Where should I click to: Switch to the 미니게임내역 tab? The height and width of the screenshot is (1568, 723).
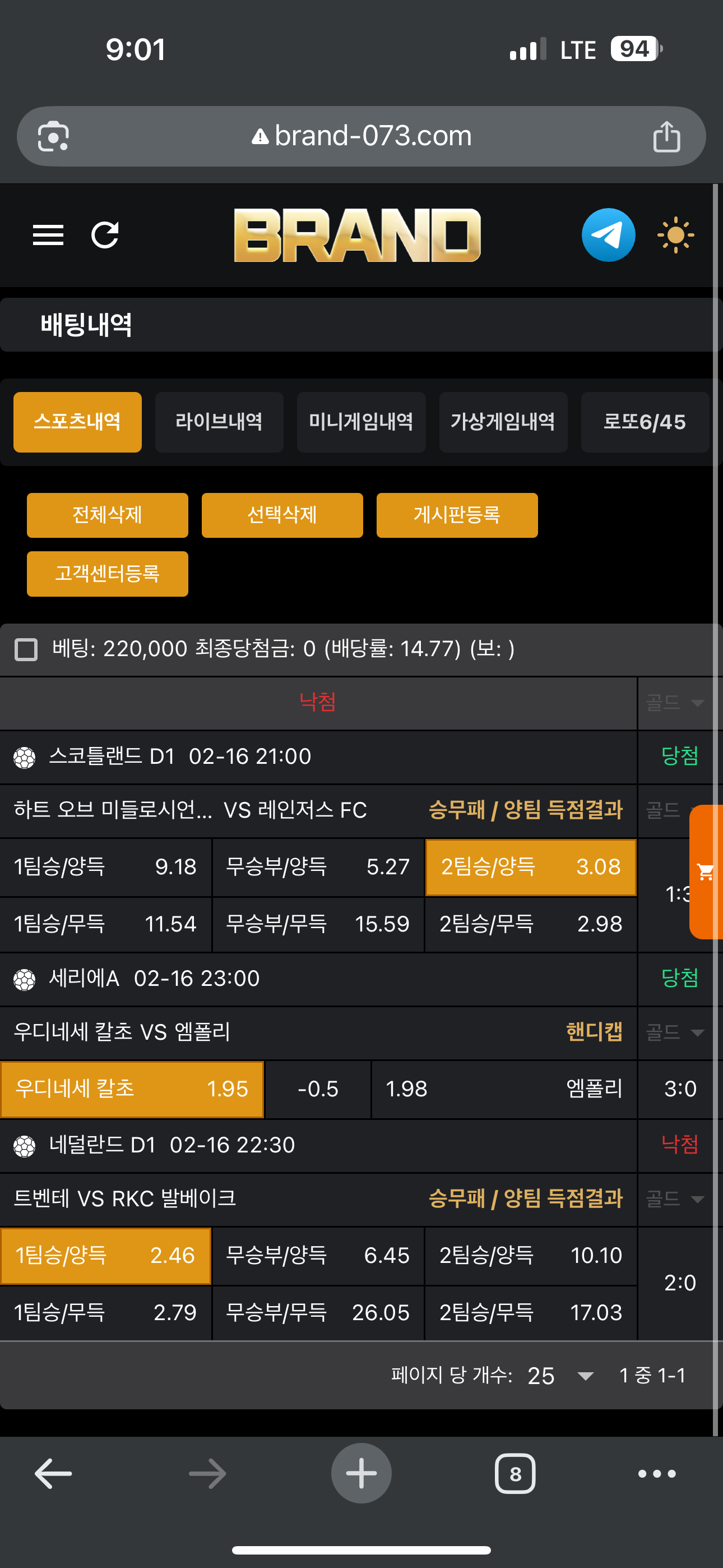[361, 422]
